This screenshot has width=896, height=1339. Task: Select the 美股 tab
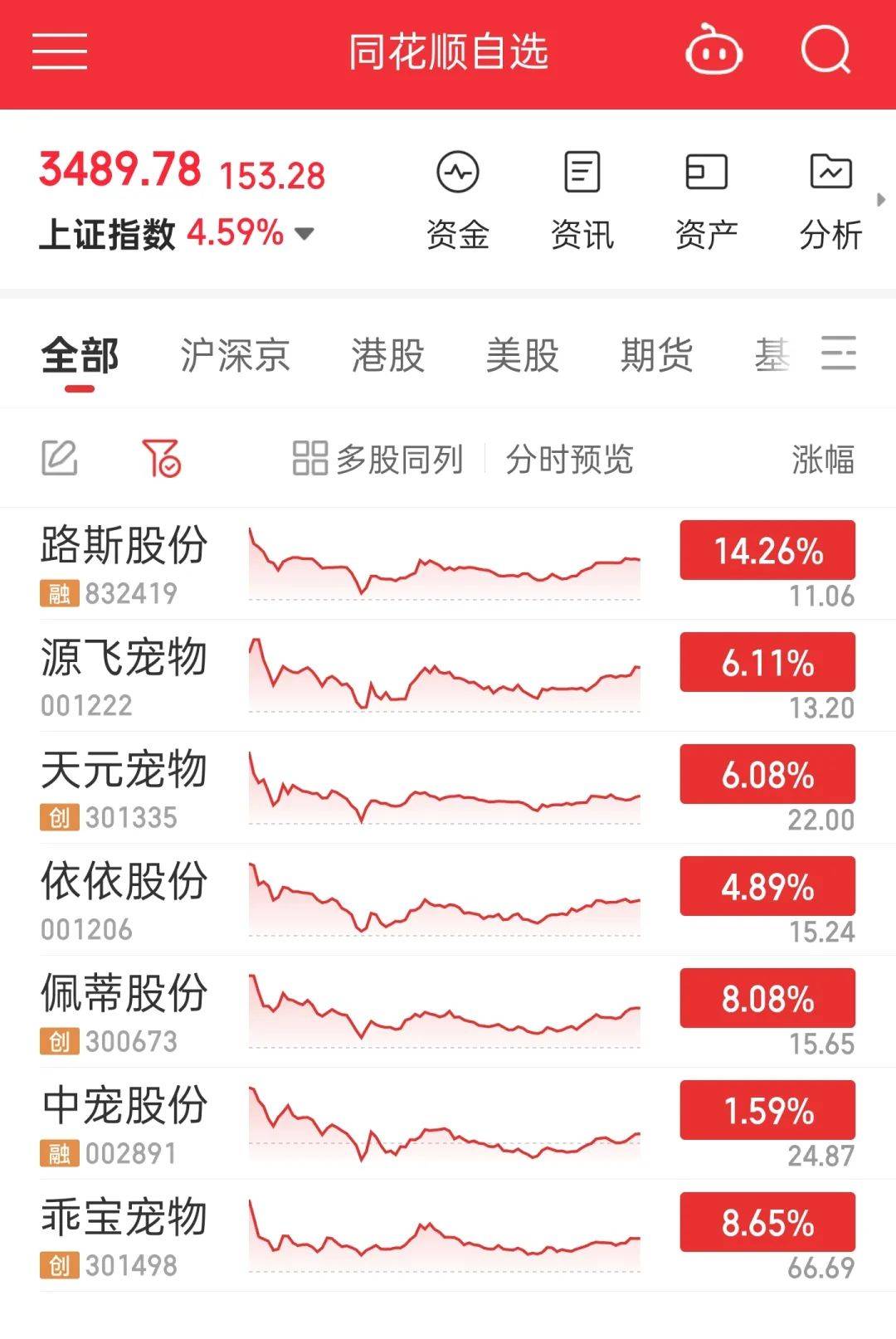(523, 355)
